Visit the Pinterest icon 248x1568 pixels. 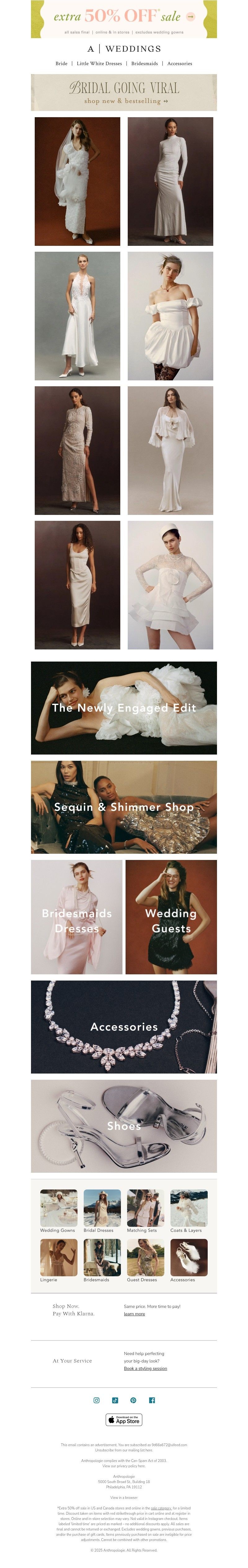pyautogui.click(x=133, y=1401)
